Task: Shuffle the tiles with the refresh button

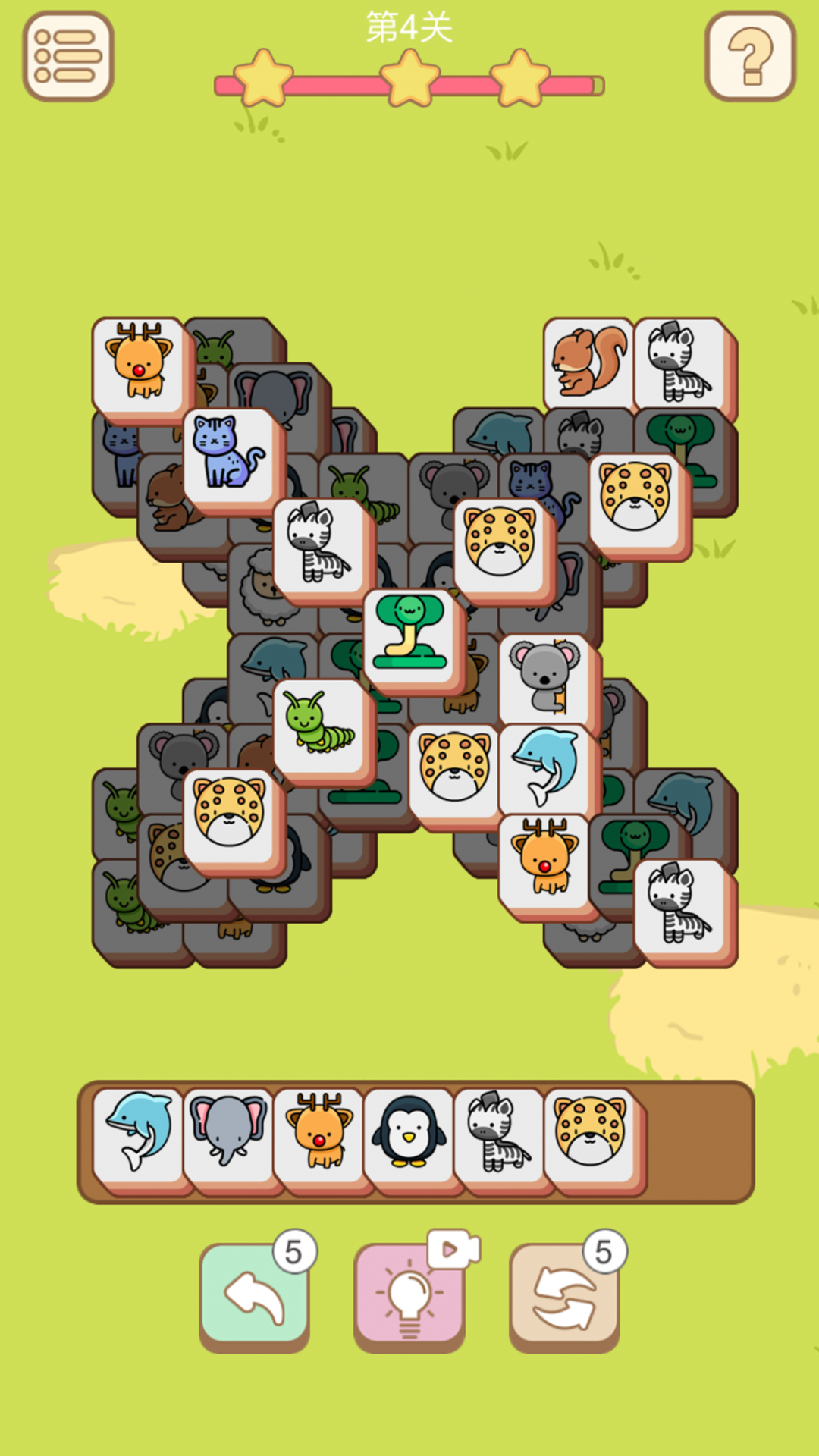Action: click(x=564, y=1295)
